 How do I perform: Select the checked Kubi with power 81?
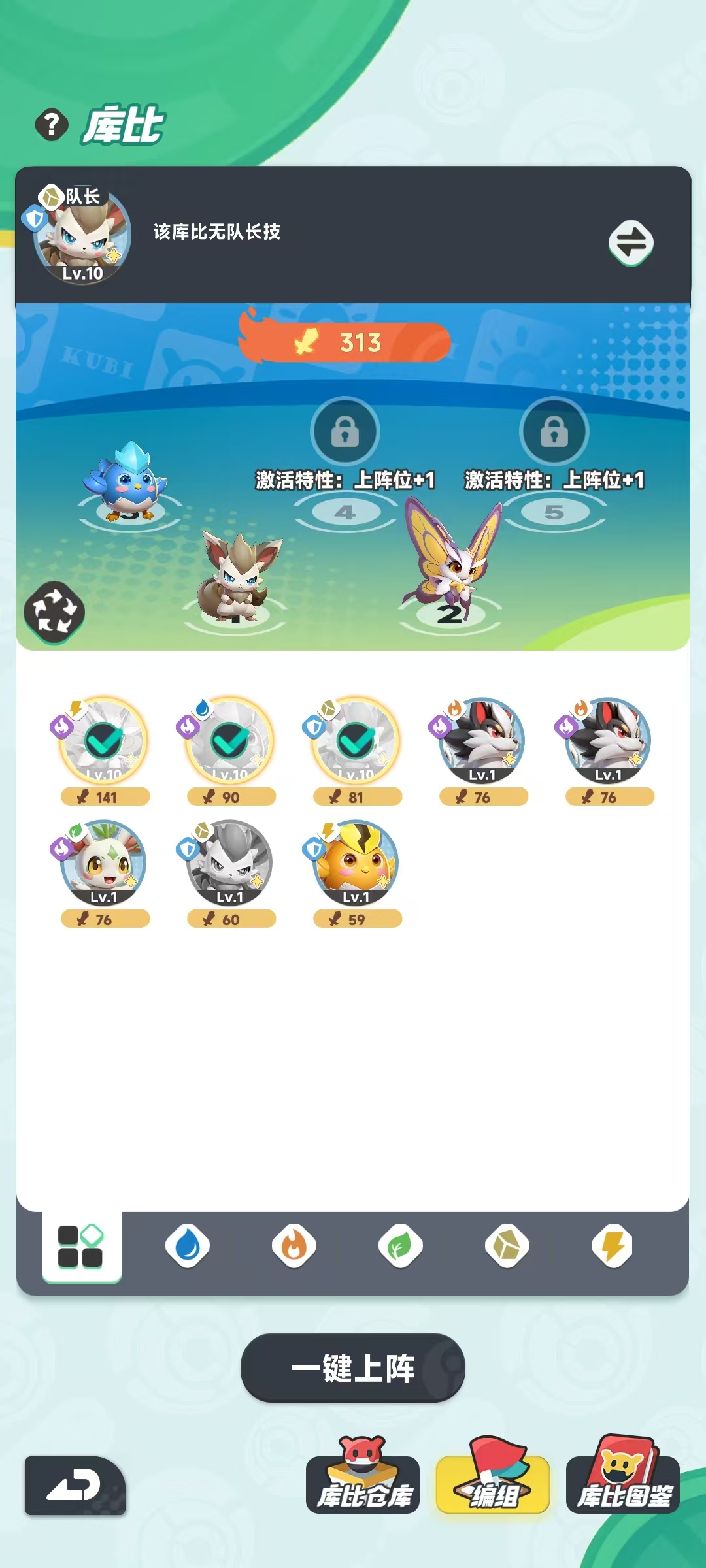356,742
